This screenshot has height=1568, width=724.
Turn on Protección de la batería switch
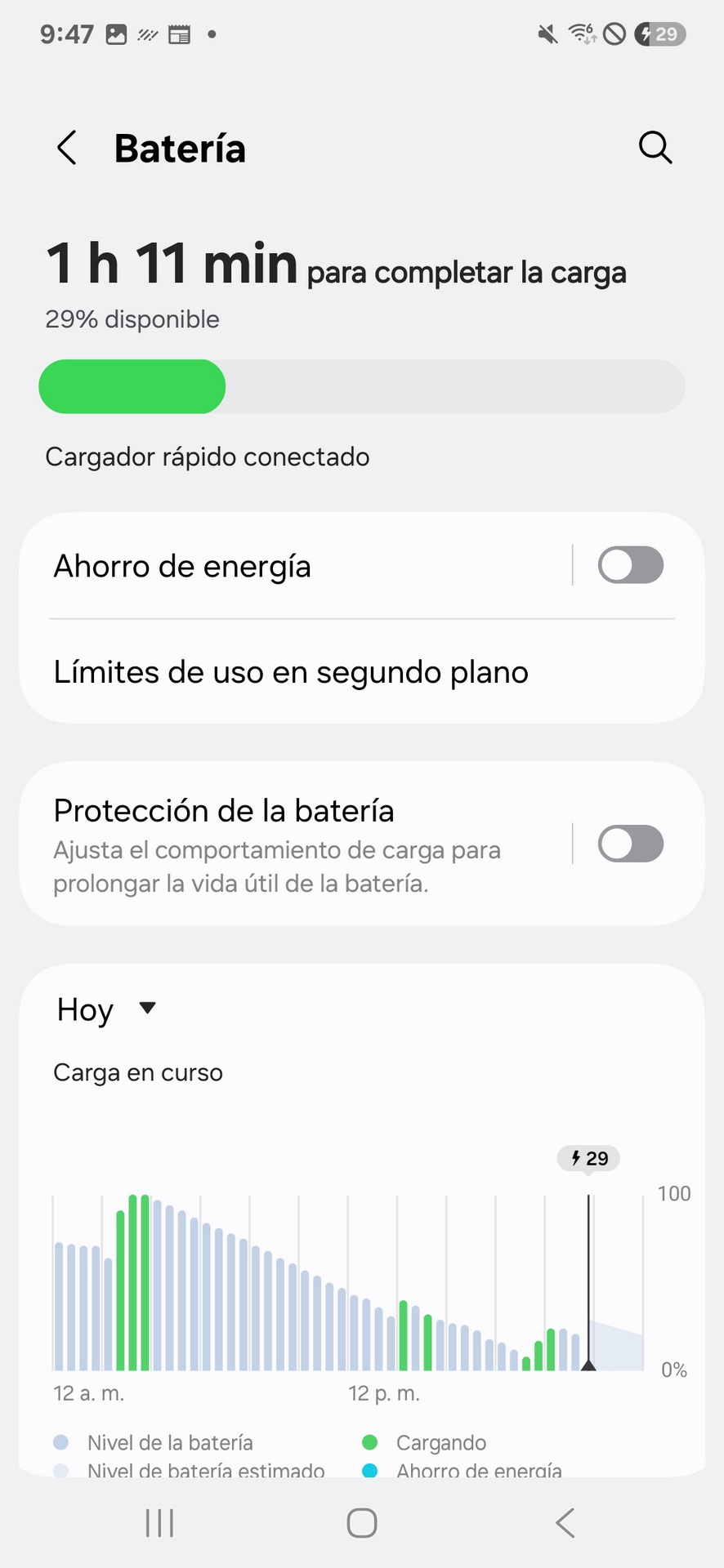tap(630, 844)
